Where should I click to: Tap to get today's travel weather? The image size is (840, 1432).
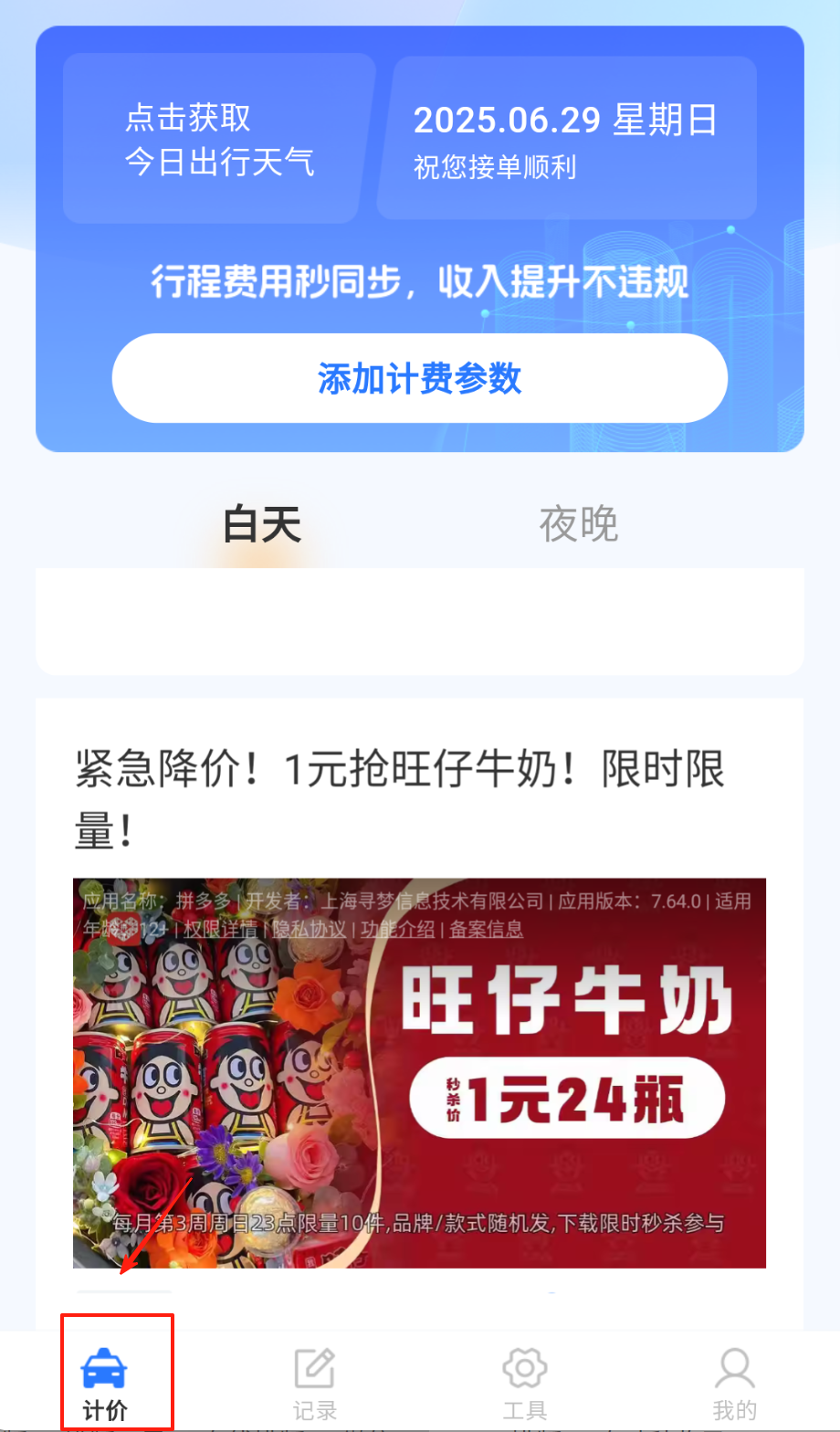[x=219, y=140]
